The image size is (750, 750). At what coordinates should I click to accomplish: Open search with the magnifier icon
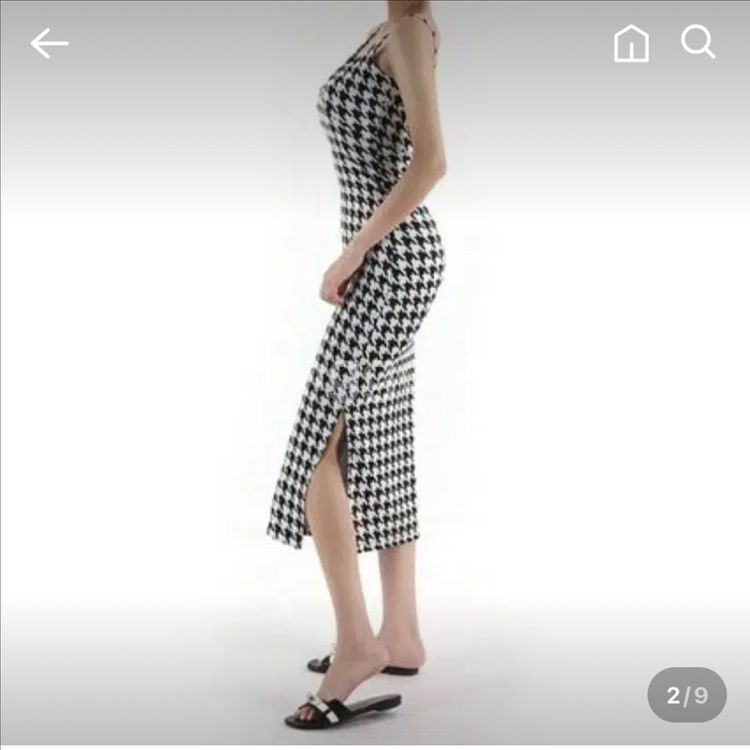[x=698, y=42]
